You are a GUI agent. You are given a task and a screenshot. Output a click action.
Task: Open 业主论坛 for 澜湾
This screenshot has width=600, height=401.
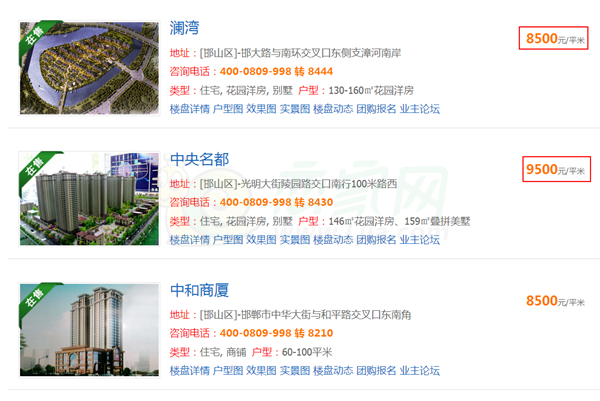420,108
